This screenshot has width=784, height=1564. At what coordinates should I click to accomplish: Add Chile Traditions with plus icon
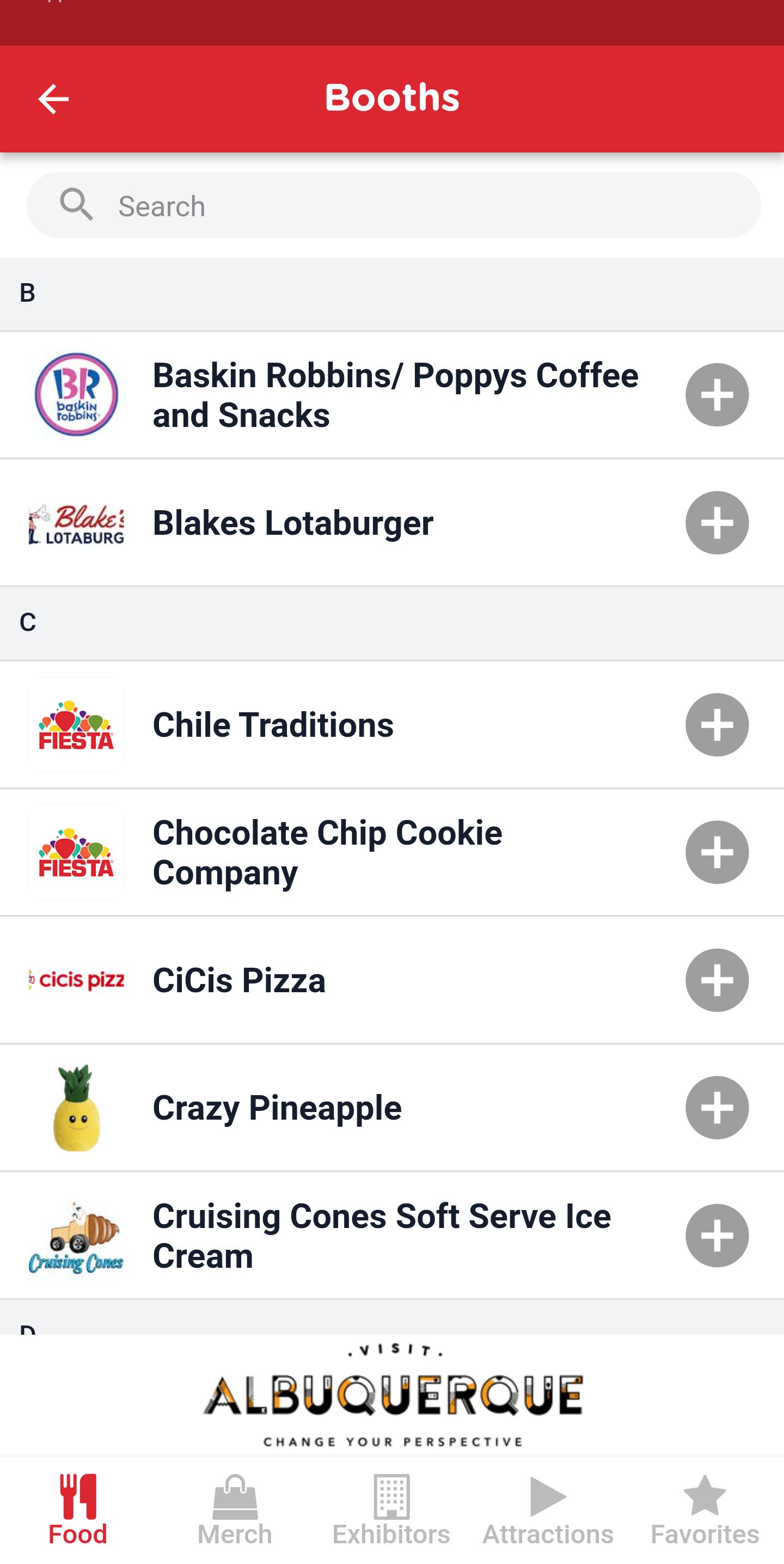[x=716, y=724]
